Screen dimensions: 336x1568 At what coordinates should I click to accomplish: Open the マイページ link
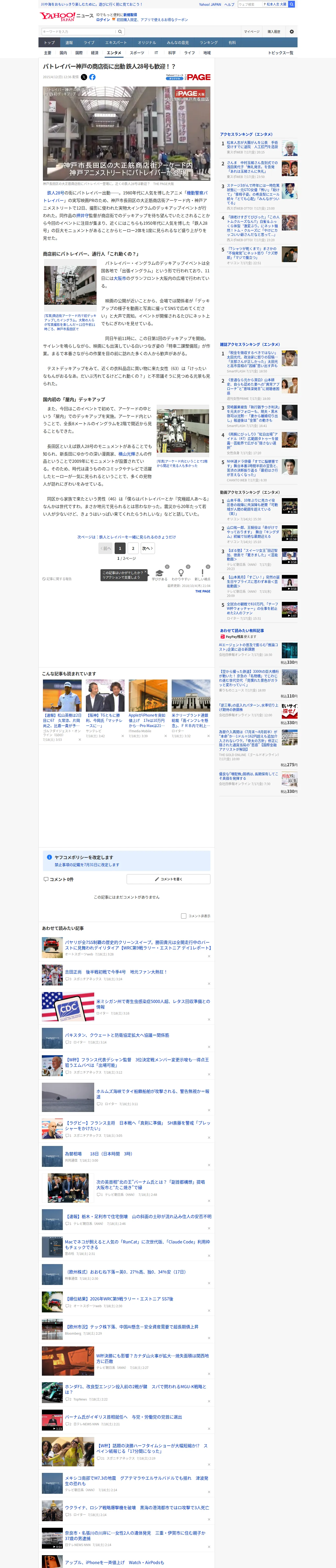click(252, 32)
